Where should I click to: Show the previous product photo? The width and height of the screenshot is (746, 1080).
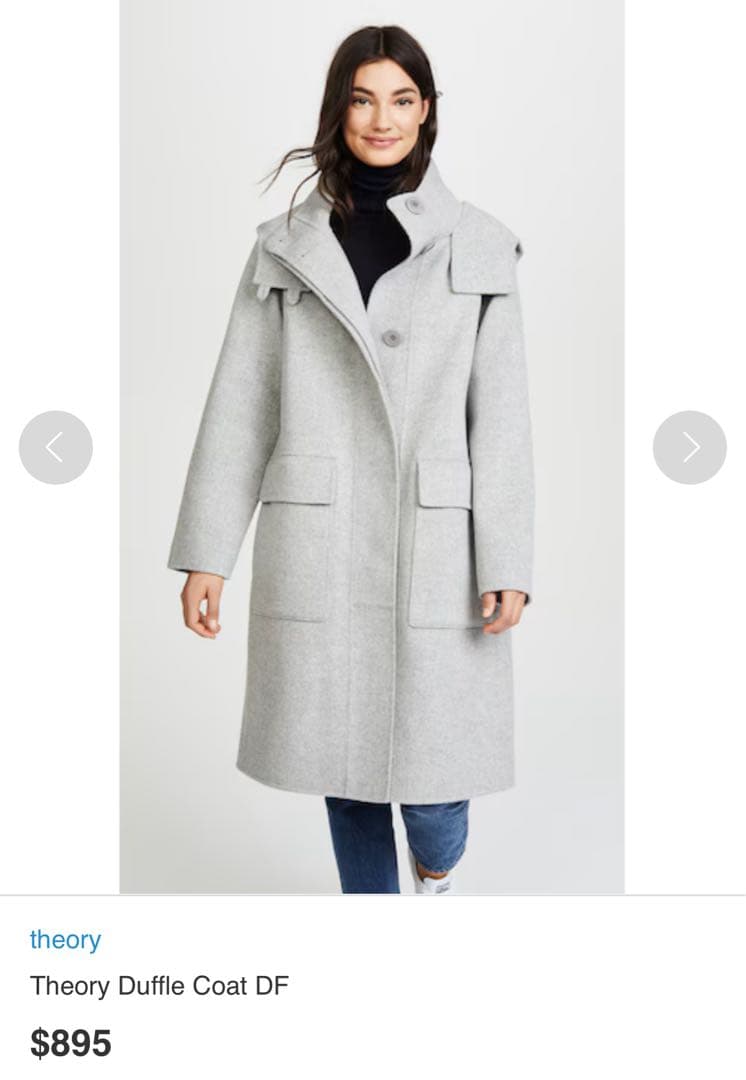[x=56, y=447]
